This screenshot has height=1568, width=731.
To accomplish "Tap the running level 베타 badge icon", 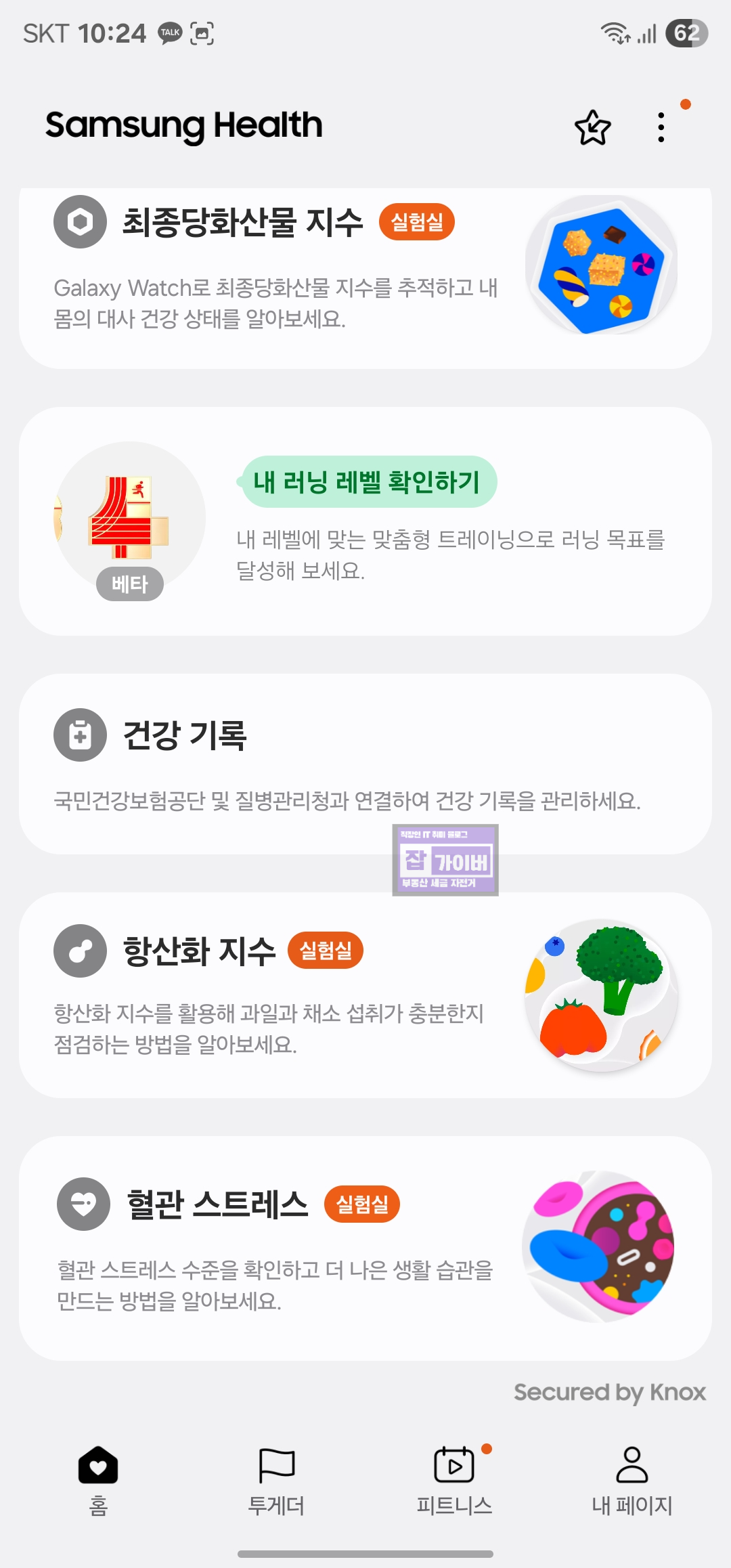I will [x=131, y=584].
